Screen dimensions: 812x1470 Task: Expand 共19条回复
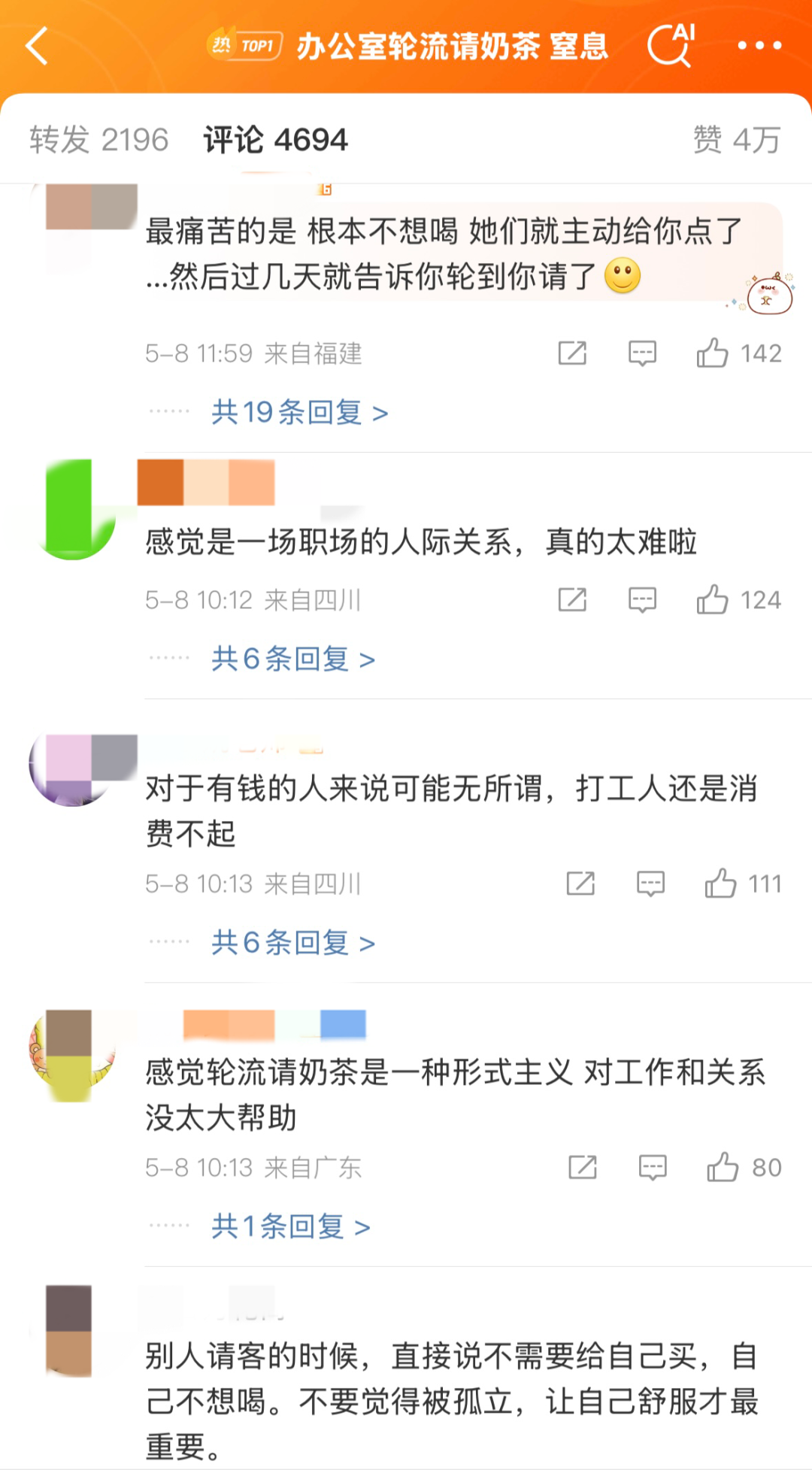tap(299, 412)
